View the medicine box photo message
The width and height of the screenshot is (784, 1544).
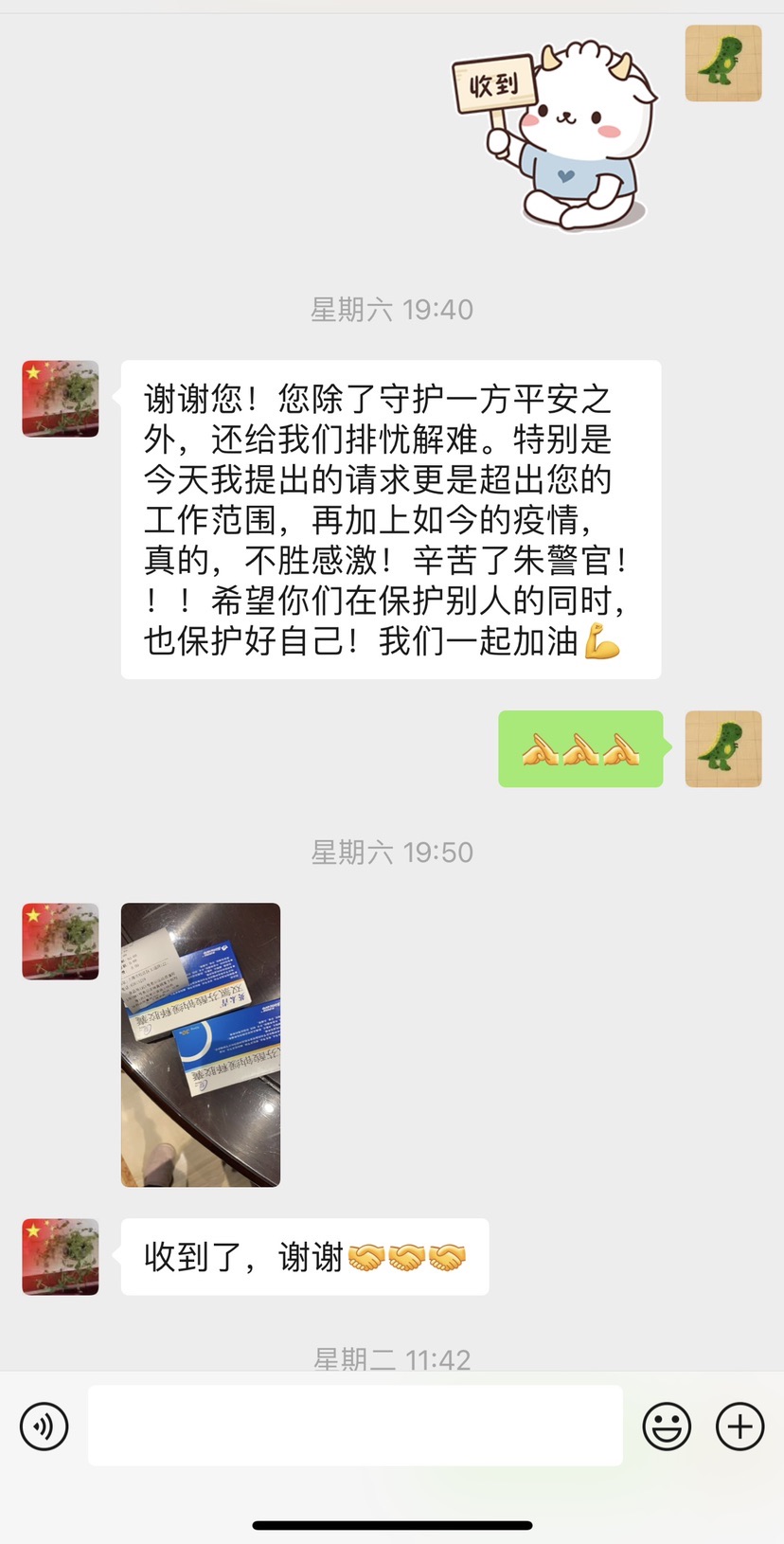click(x=201, y=1044)
